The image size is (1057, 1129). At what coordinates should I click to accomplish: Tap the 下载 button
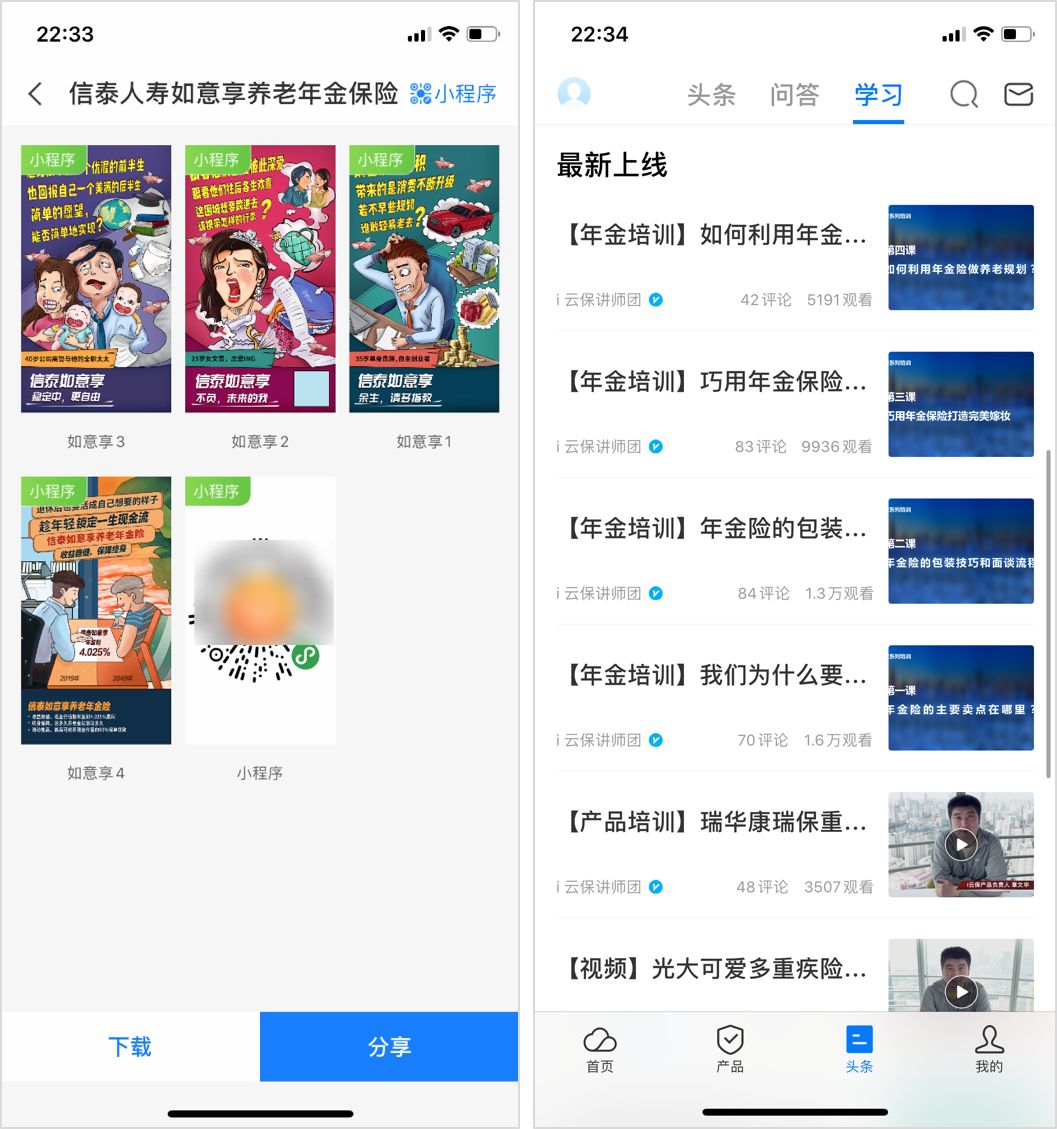click(130, 1046)
